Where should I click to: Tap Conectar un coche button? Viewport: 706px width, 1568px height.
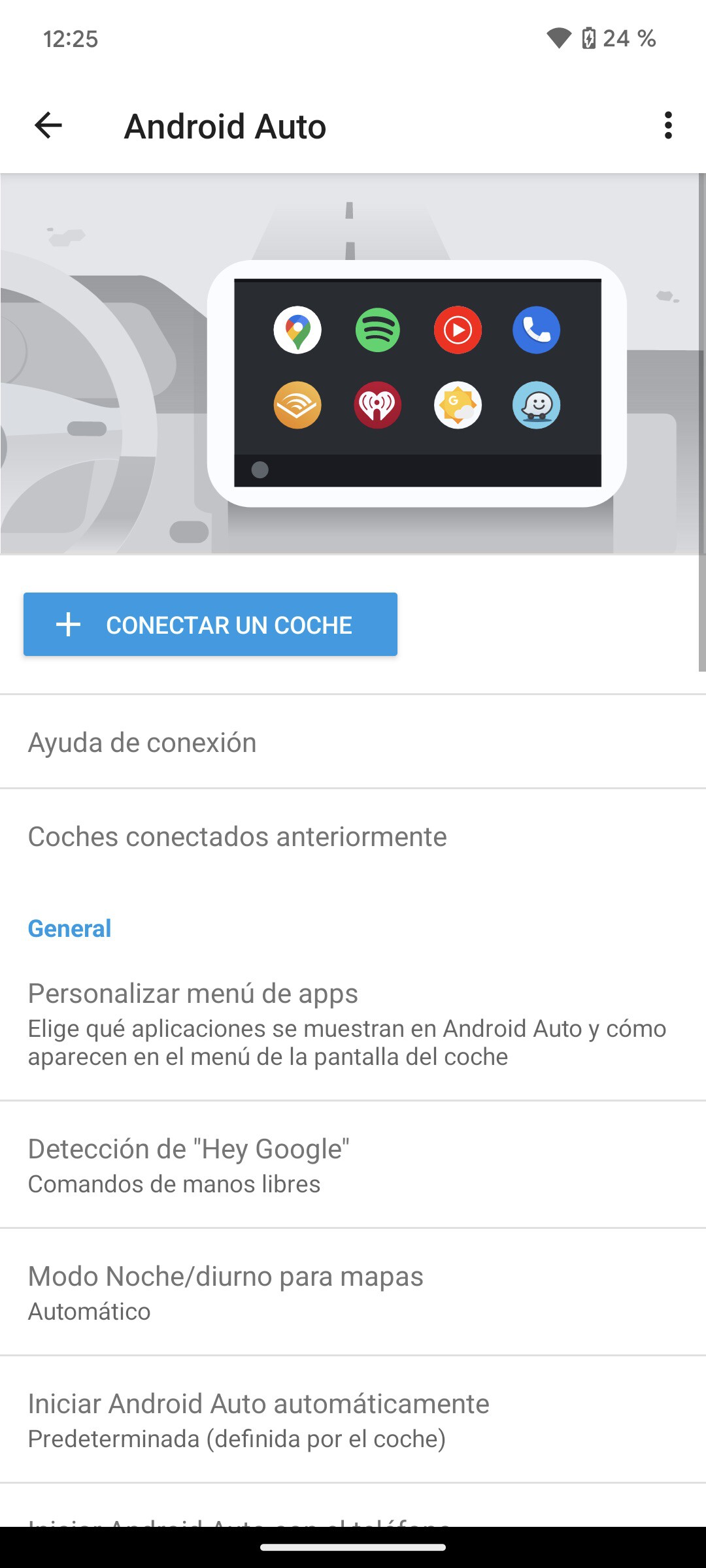(210, 625)
